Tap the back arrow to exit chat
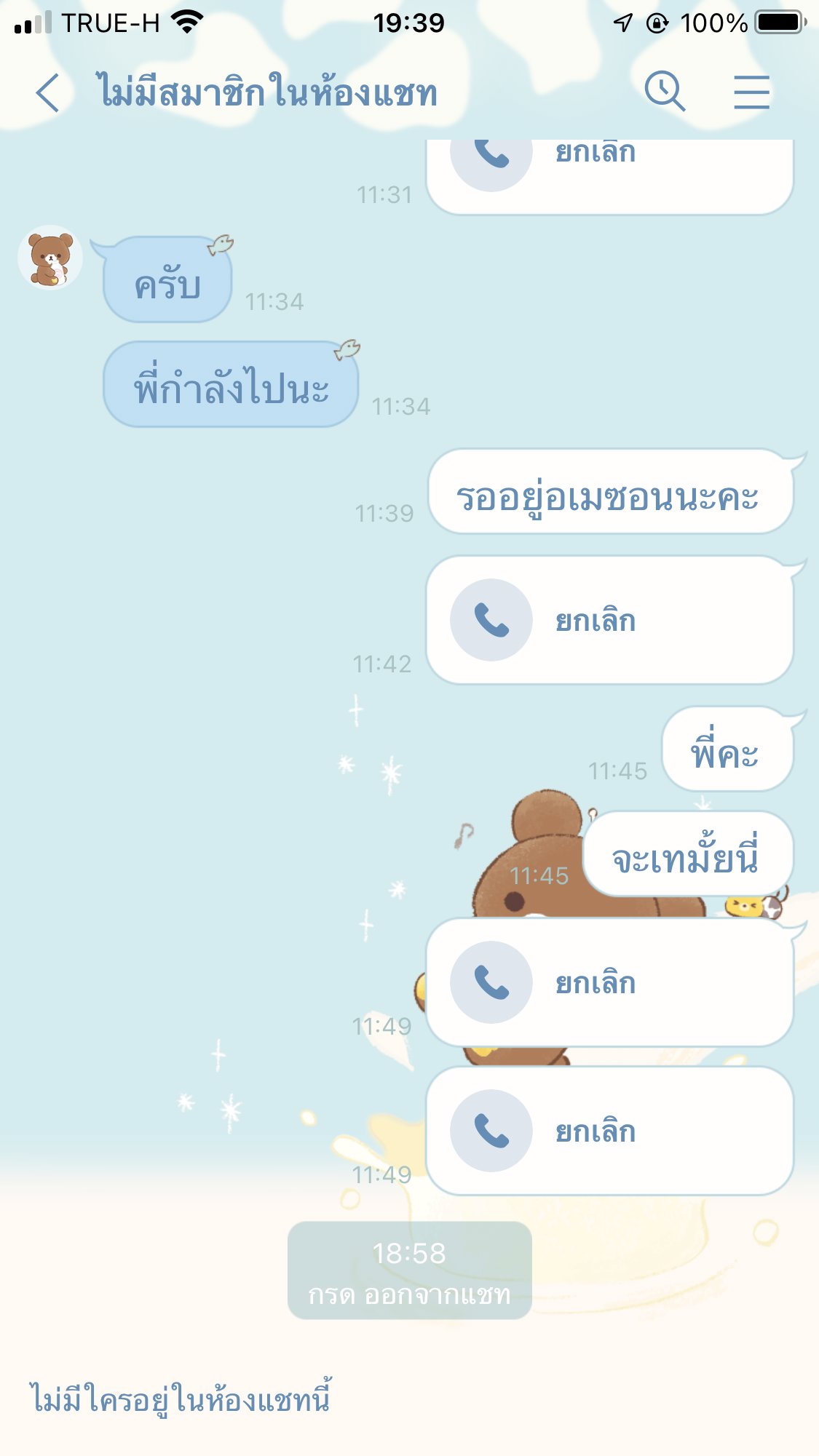The height and width of the screenshot is (1456, 819). pyautogui.click(x=46, y=93)
